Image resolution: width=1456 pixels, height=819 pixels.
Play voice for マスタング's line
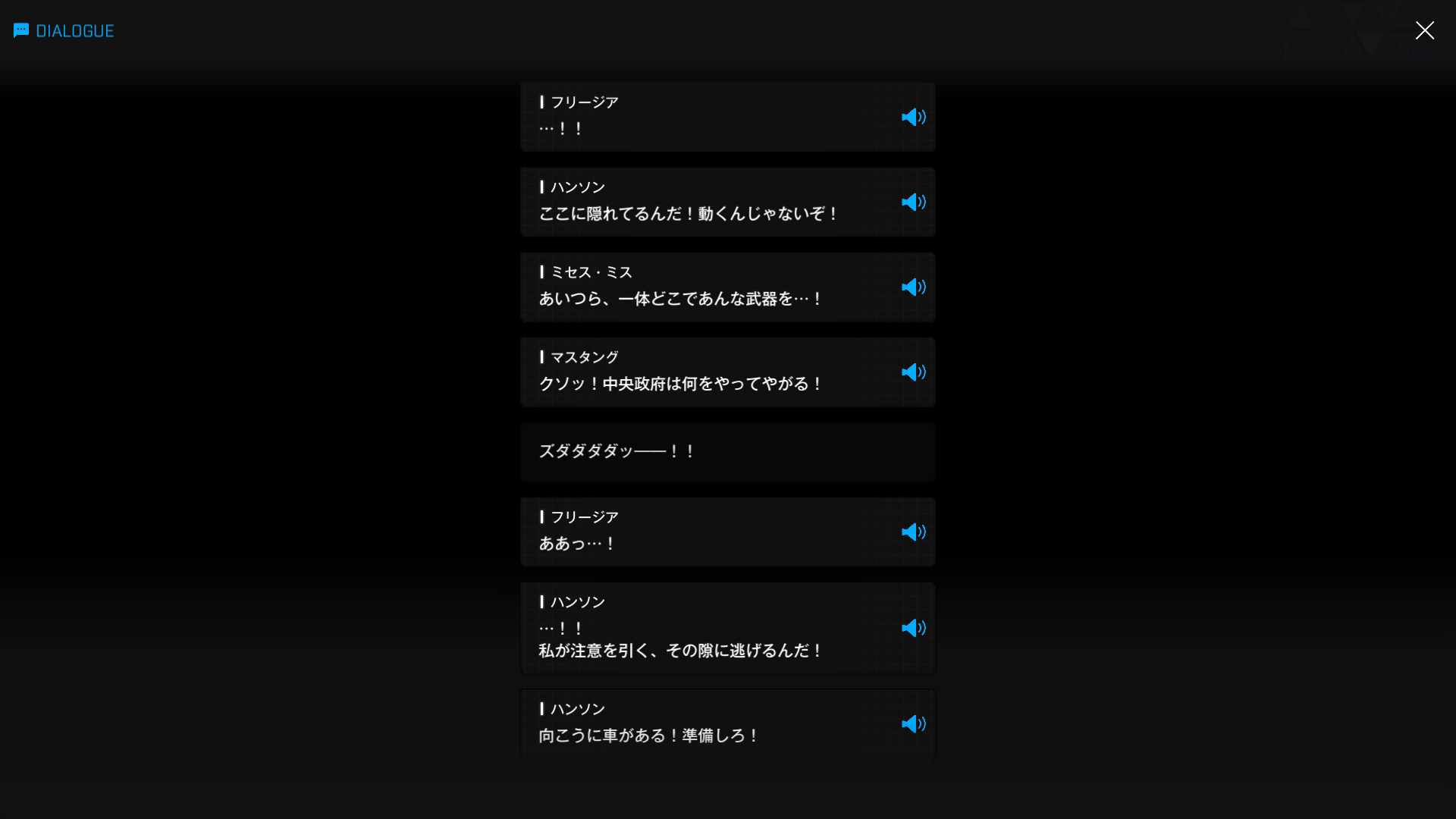pyautogui.click(x=913, y=372)
